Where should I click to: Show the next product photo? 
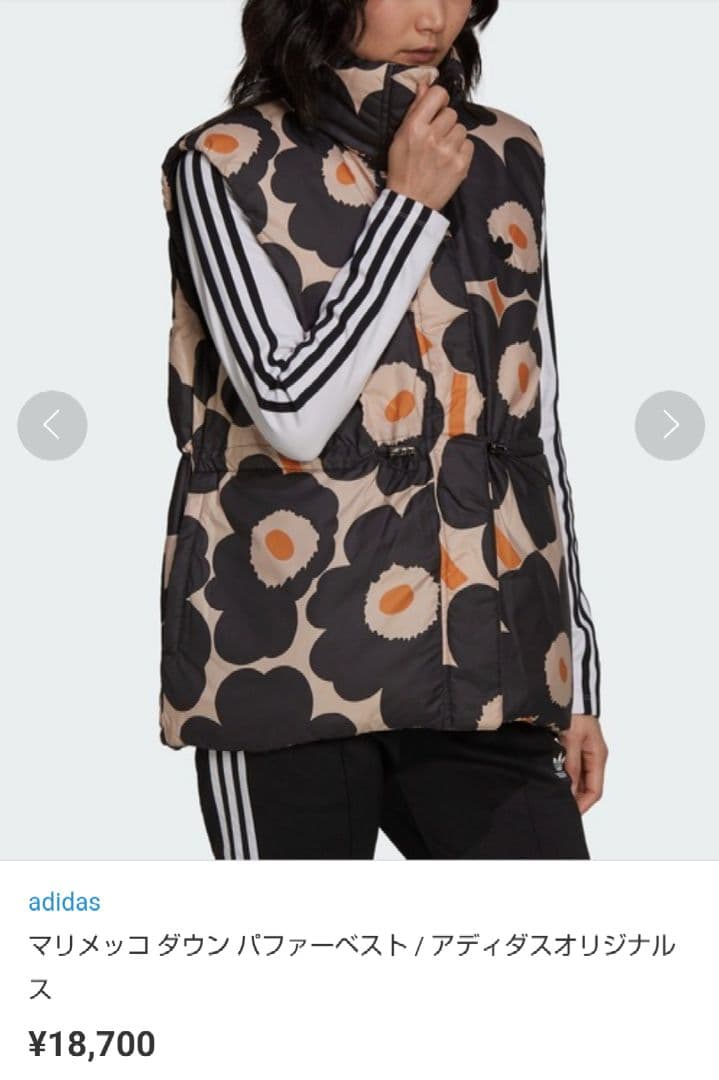click(669, 425)
